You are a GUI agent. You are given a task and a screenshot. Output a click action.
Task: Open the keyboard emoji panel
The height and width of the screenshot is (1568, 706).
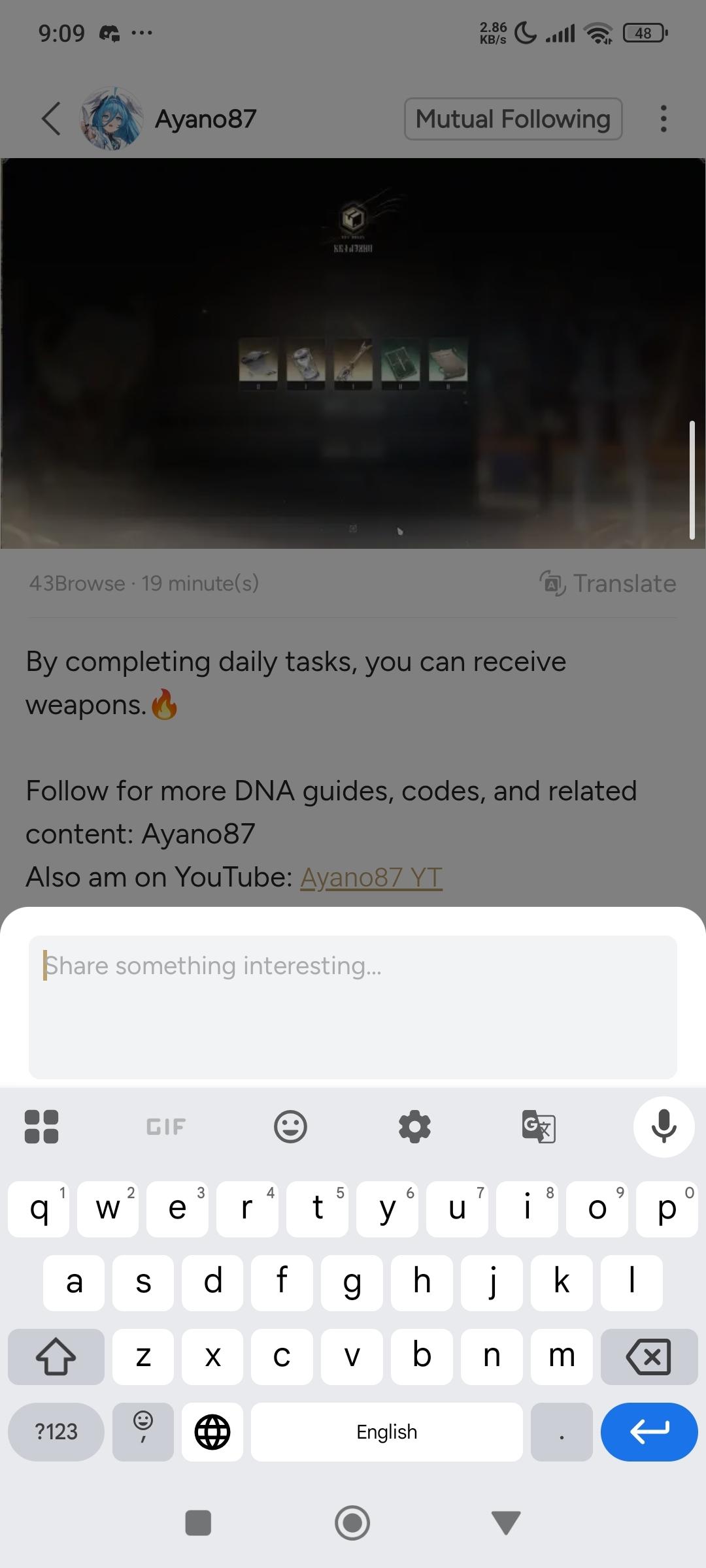point(290,1127)
